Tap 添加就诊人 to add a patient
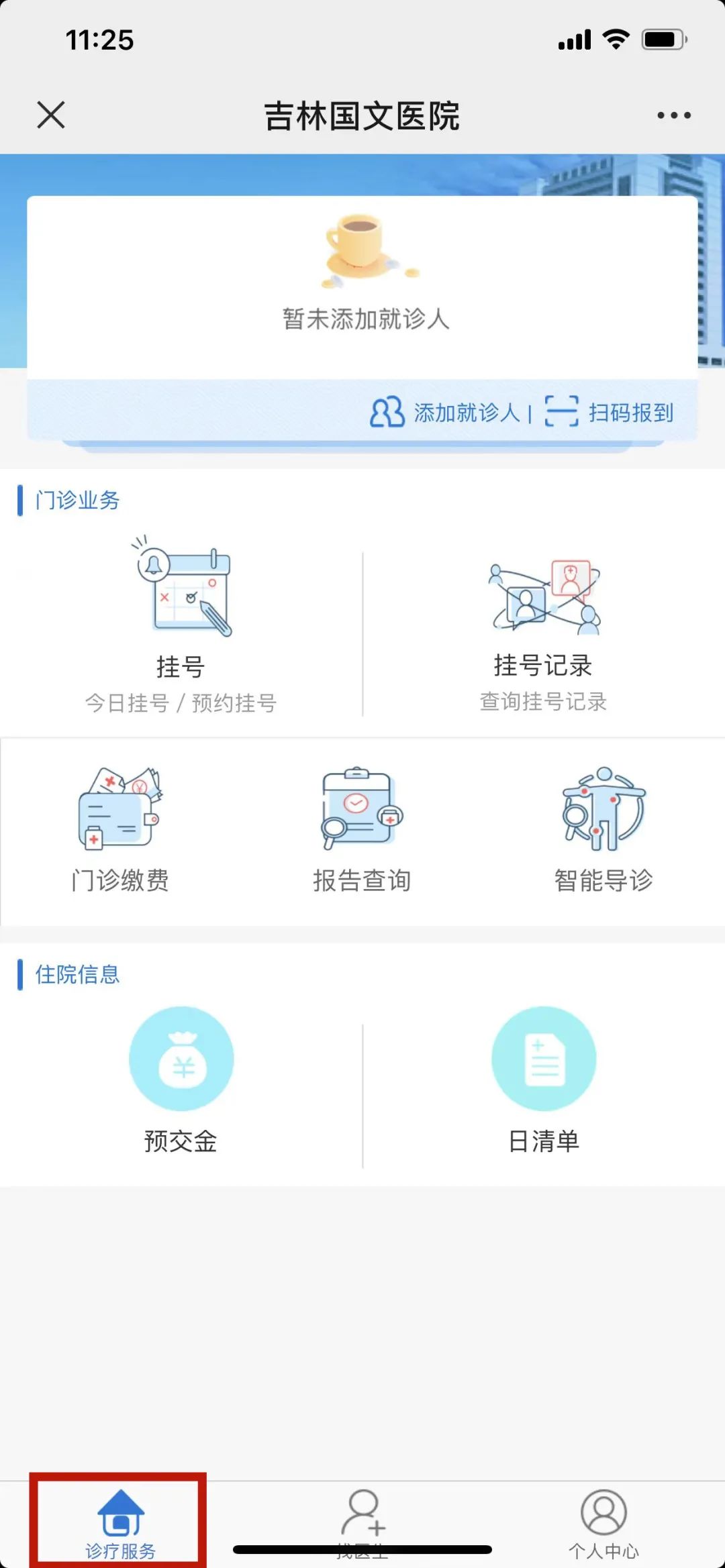This screenshot has height=1568, width=725. tap(446, 412)
